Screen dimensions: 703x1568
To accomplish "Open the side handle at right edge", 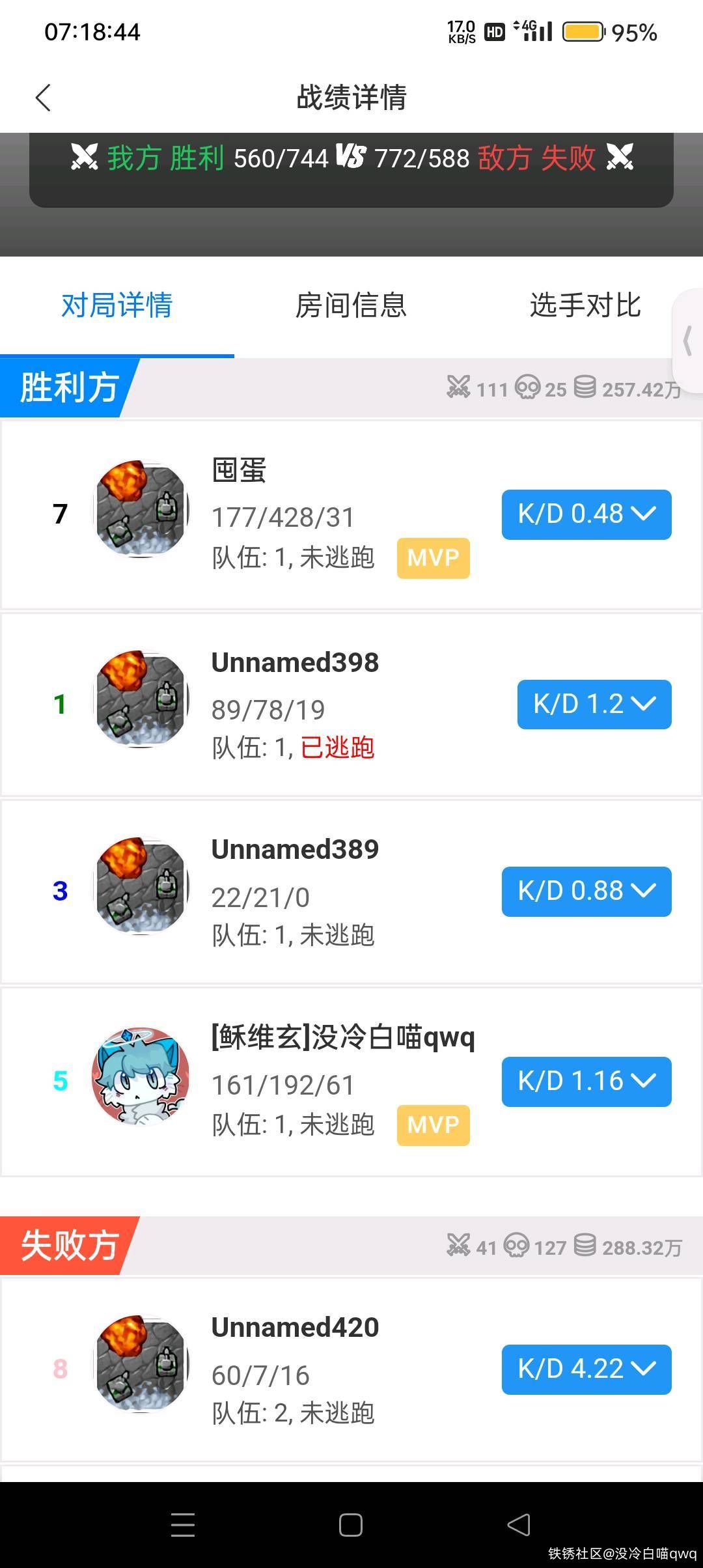I will (688, 341).
